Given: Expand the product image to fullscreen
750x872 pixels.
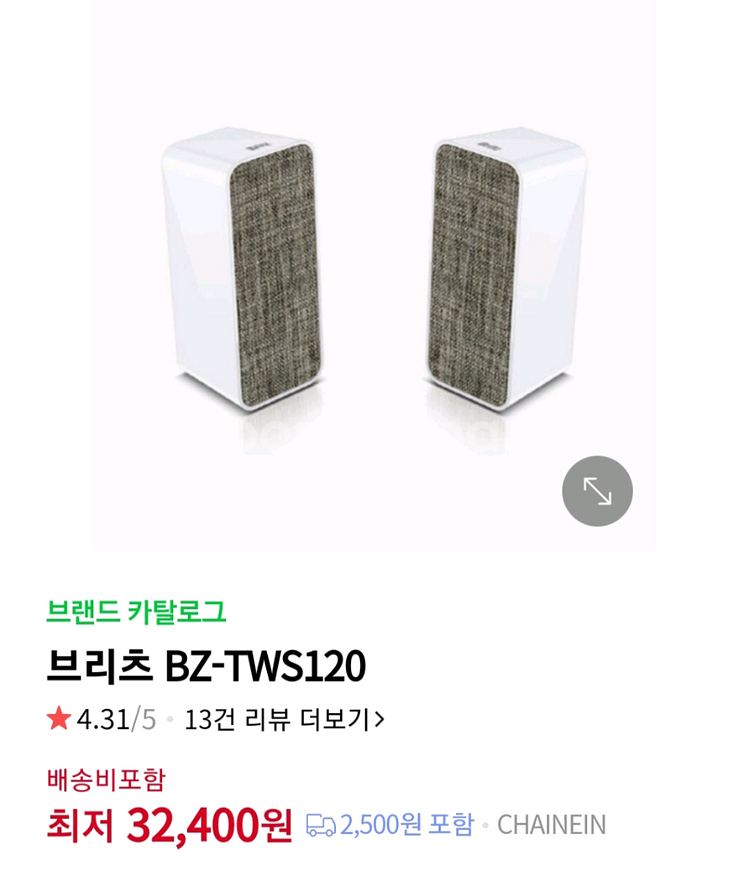Looking at the screenshot, I should click(597, 491).
